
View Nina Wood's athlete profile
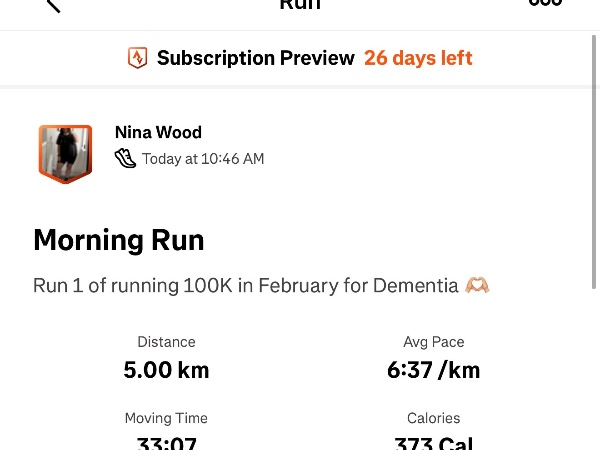point(158,132)
